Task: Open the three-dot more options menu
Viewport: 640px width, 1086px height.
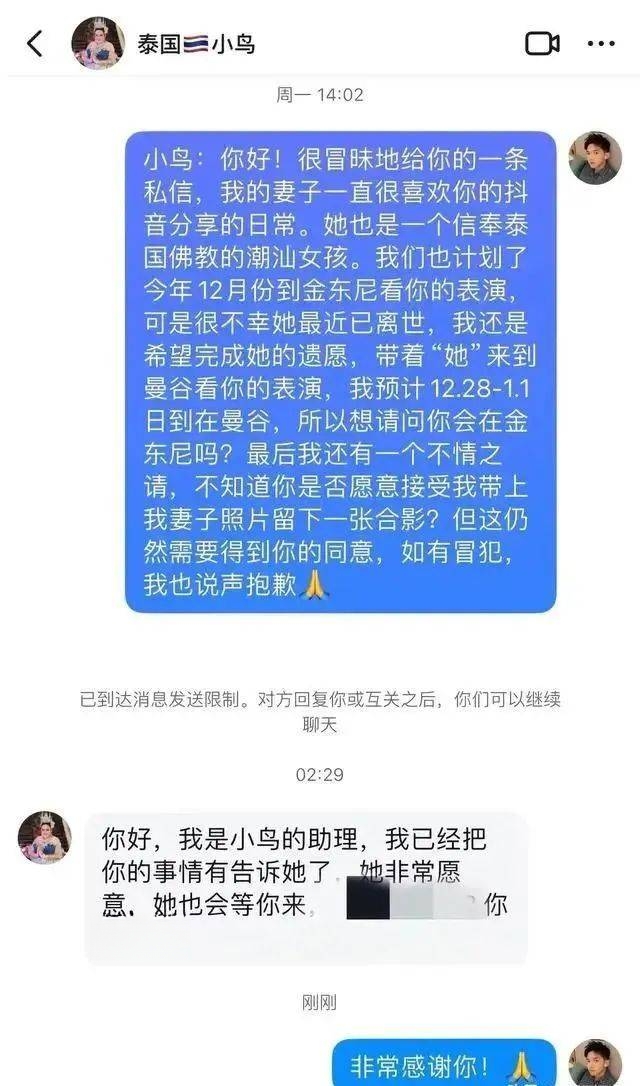Action: point(601,44)
